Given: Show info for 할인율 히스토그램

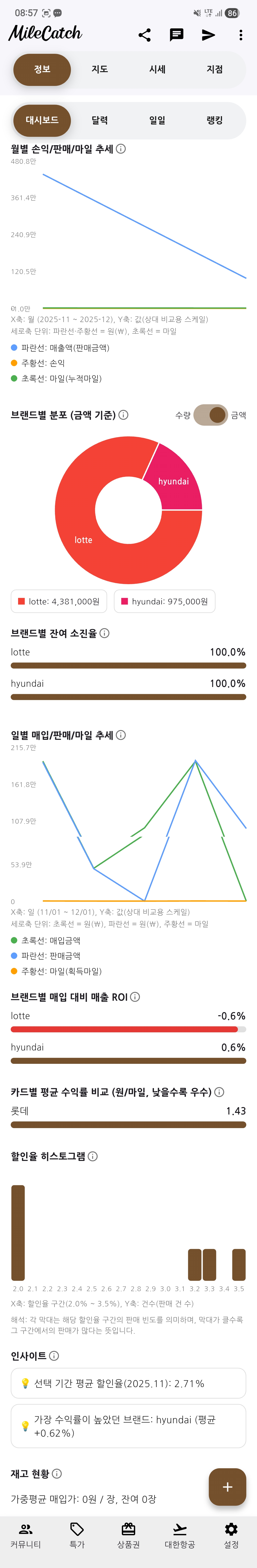Looking at the screenshot, I should pyautogui.click(x=93, y=1156).
